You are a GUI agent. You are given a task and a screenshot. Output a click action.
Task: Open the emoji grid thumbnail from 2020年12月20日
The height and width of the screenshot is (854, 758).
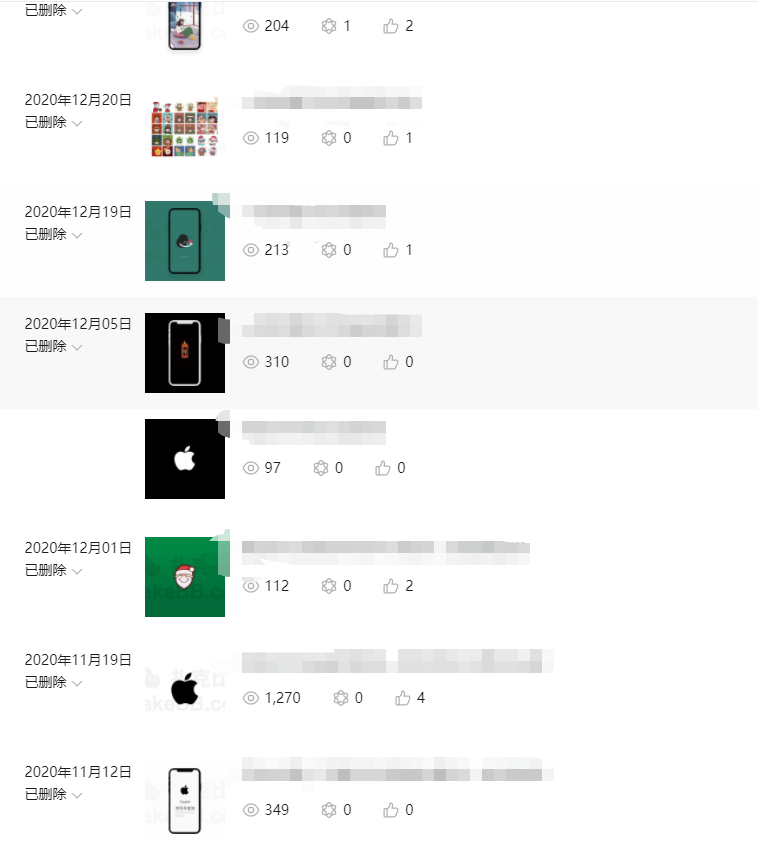click(185, 129)
